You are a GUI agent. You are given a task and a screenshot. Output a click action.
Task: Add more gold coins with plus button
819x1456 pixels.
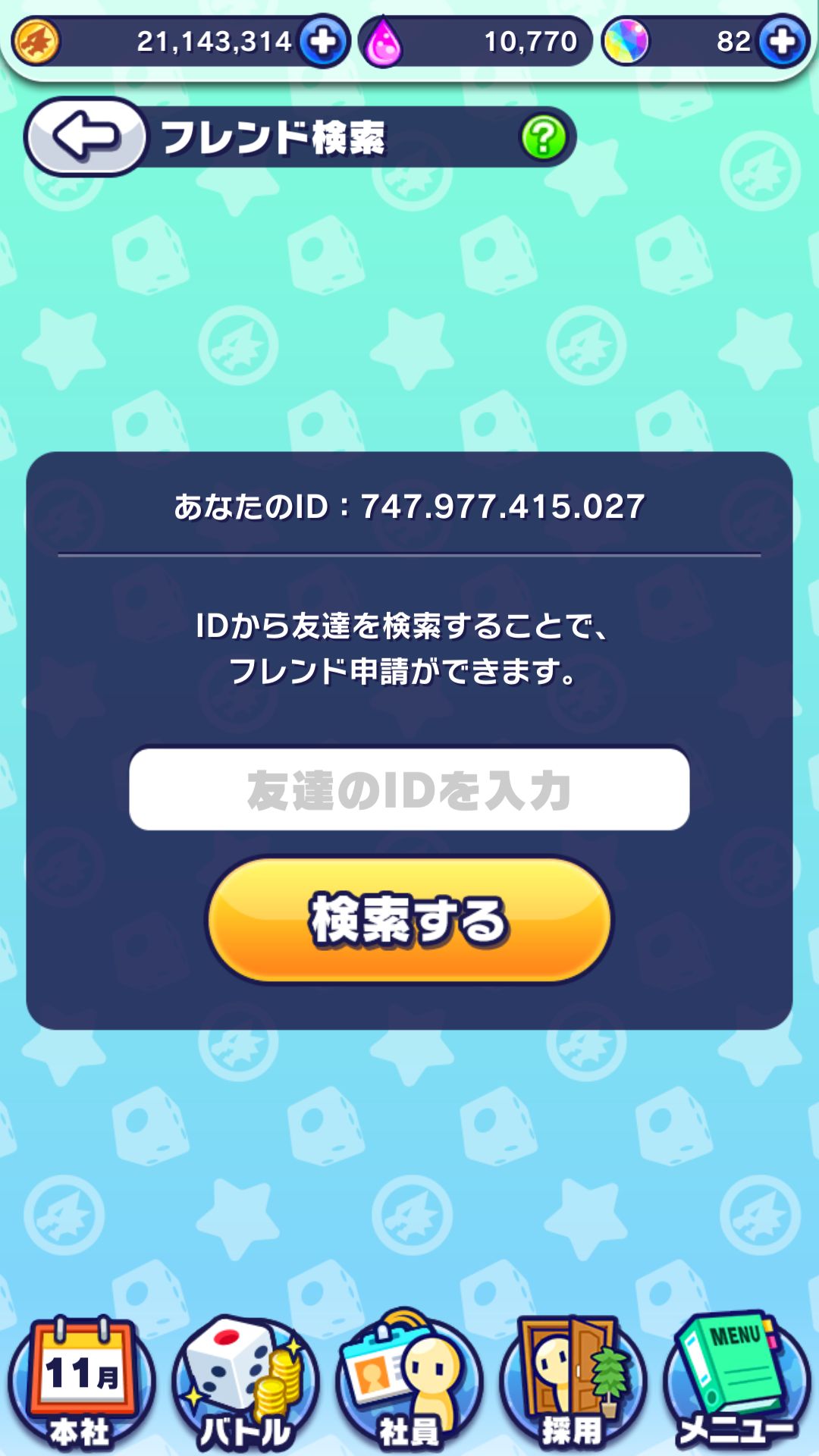(324, 41)
